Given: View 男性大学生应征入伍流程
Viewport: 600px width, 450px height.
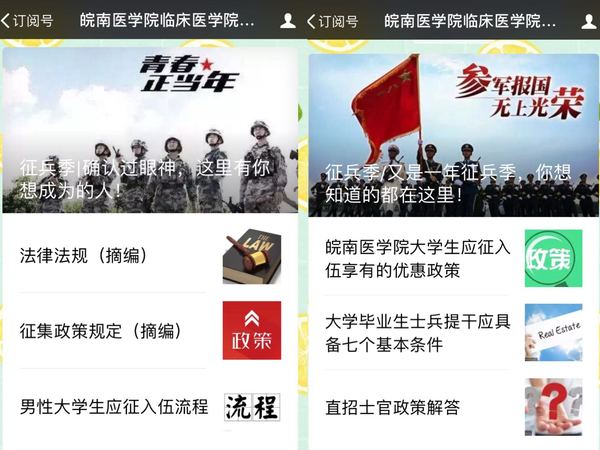Looking at the screenshot, I should [x=114, y=407].
